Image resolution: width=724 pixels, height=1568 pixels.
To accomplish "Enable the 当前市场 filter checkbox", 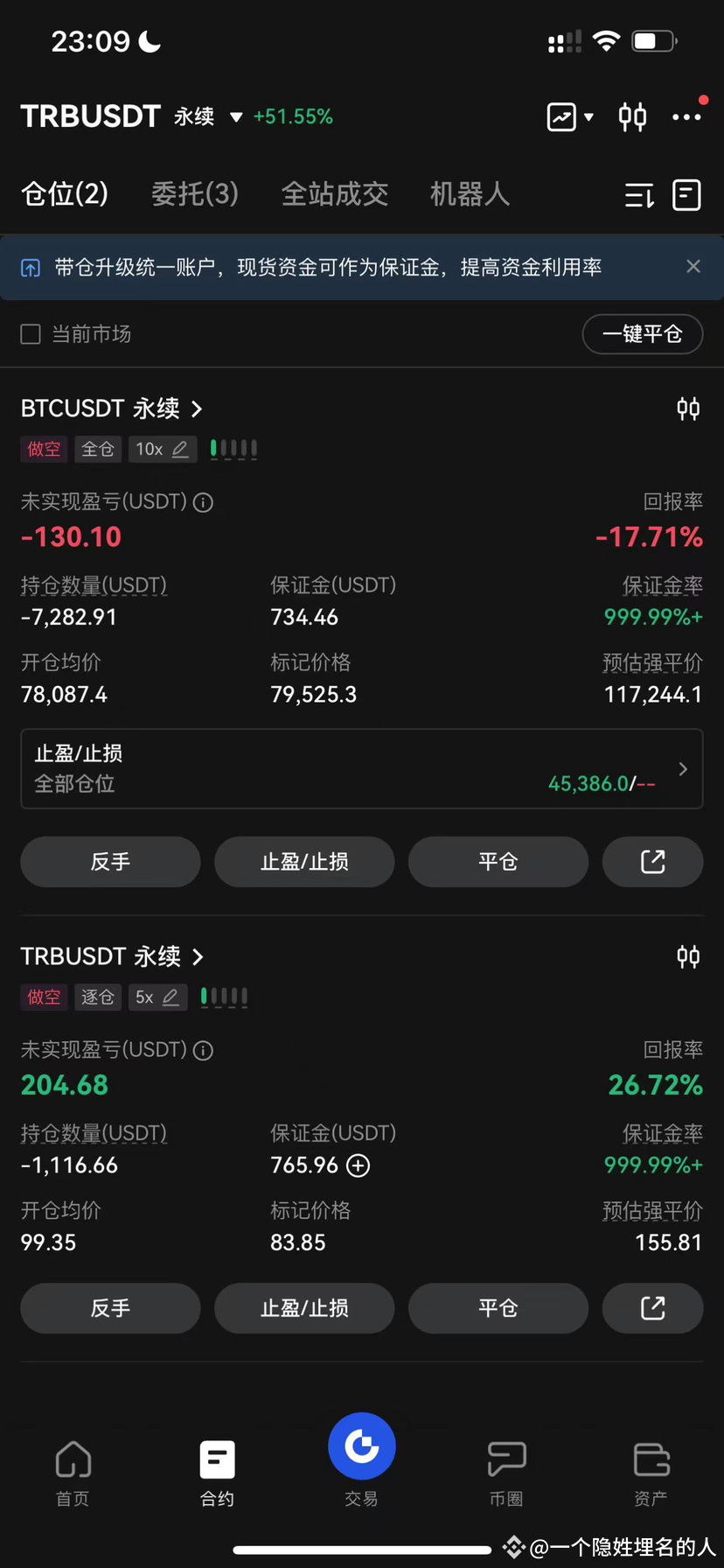I will coord(30,333).
